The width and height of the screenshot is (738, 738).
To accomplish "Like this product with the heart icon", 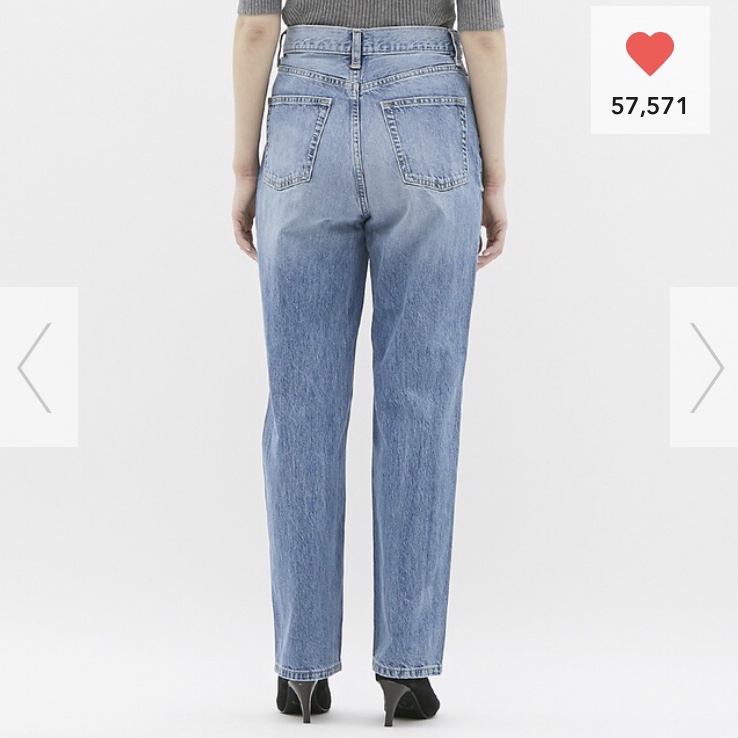I will point(649,53).
